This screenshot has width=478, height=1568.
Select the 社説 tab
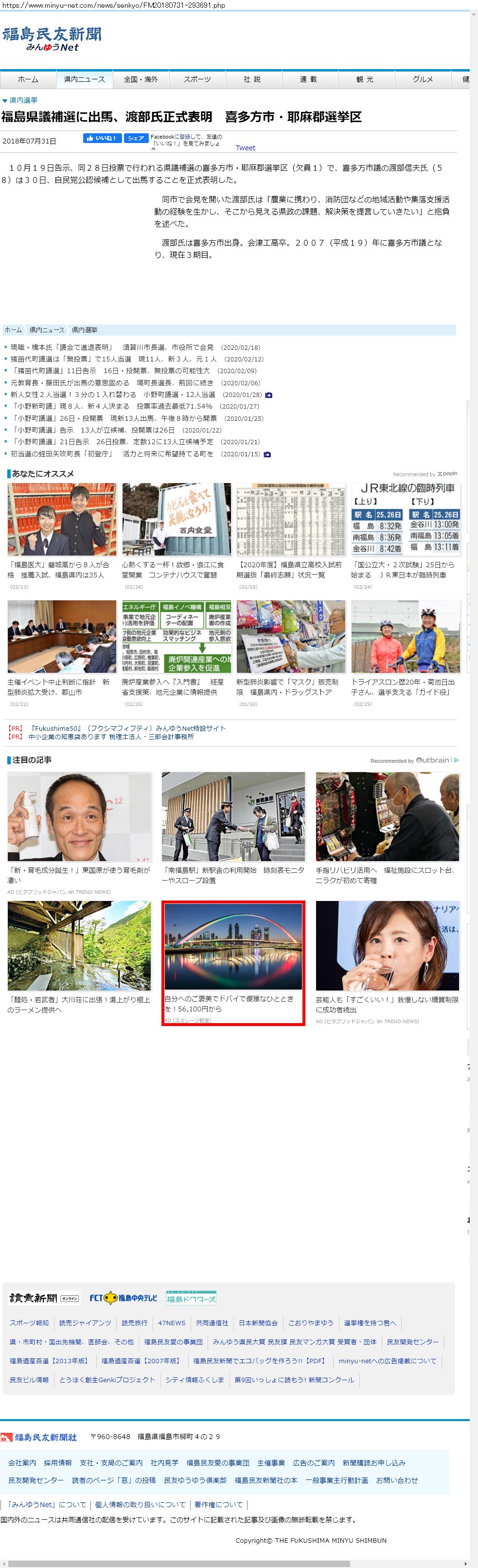[252, 79]
